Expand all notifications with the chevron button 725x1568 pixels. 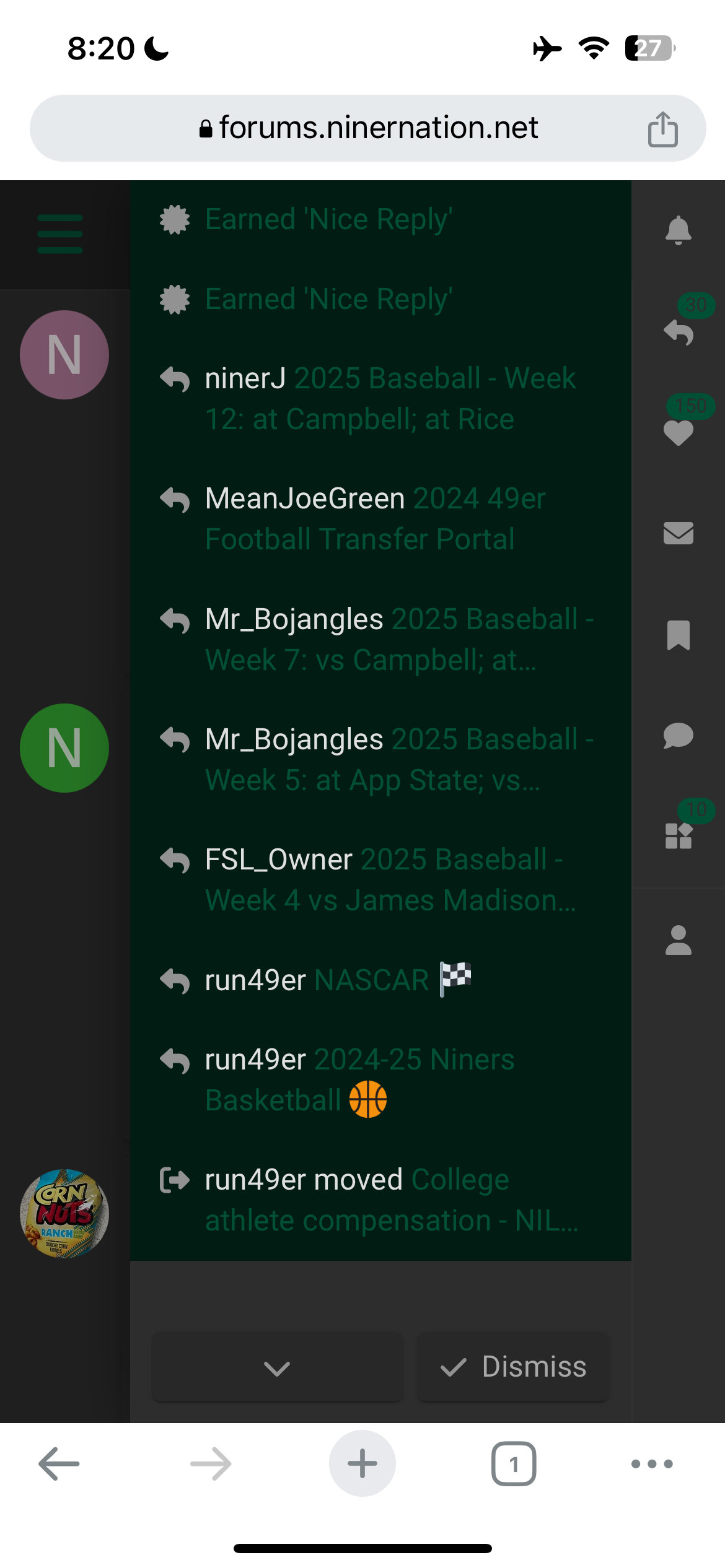click(277, 1367)
